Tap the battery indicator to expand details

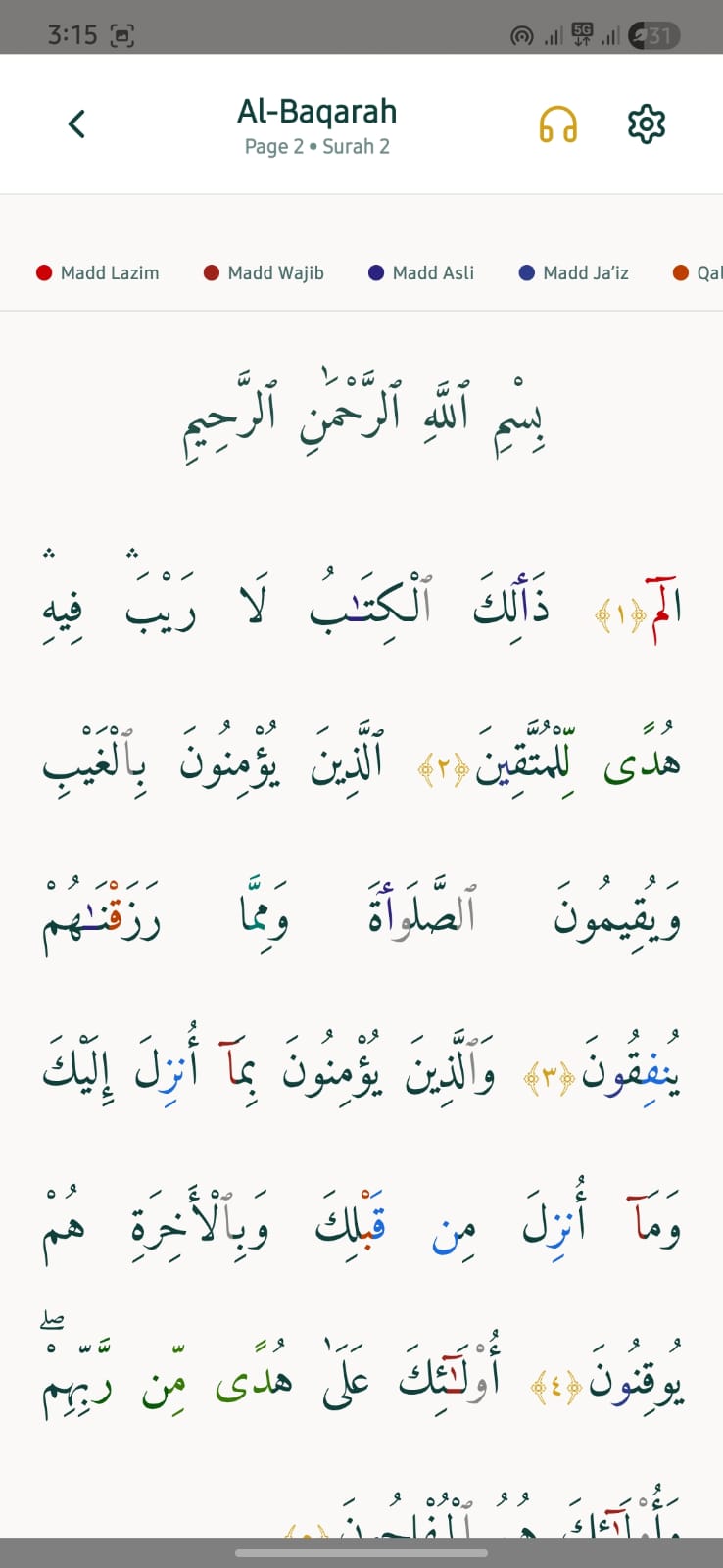(652, 32)
